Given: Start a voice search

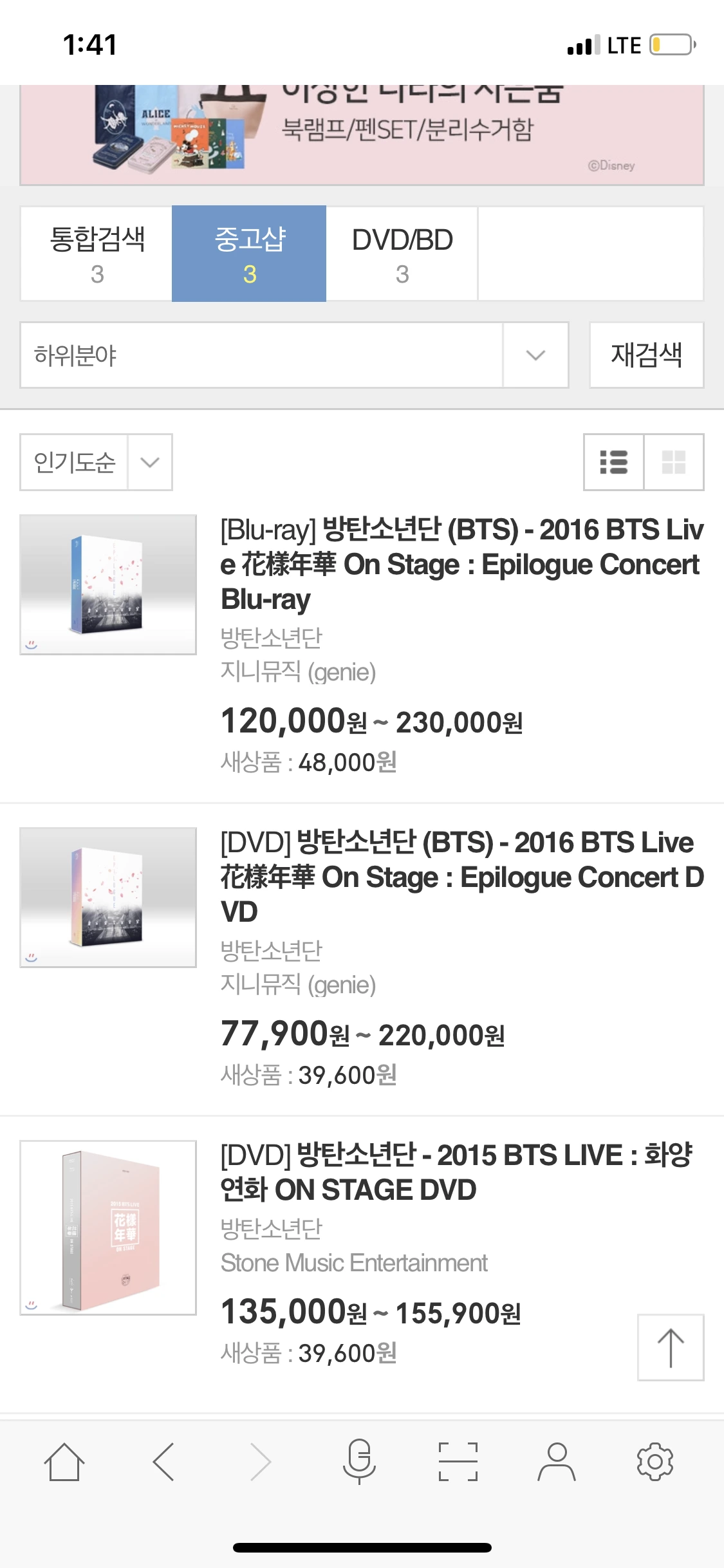Looking at the screenshot, I should (359, 1462).
